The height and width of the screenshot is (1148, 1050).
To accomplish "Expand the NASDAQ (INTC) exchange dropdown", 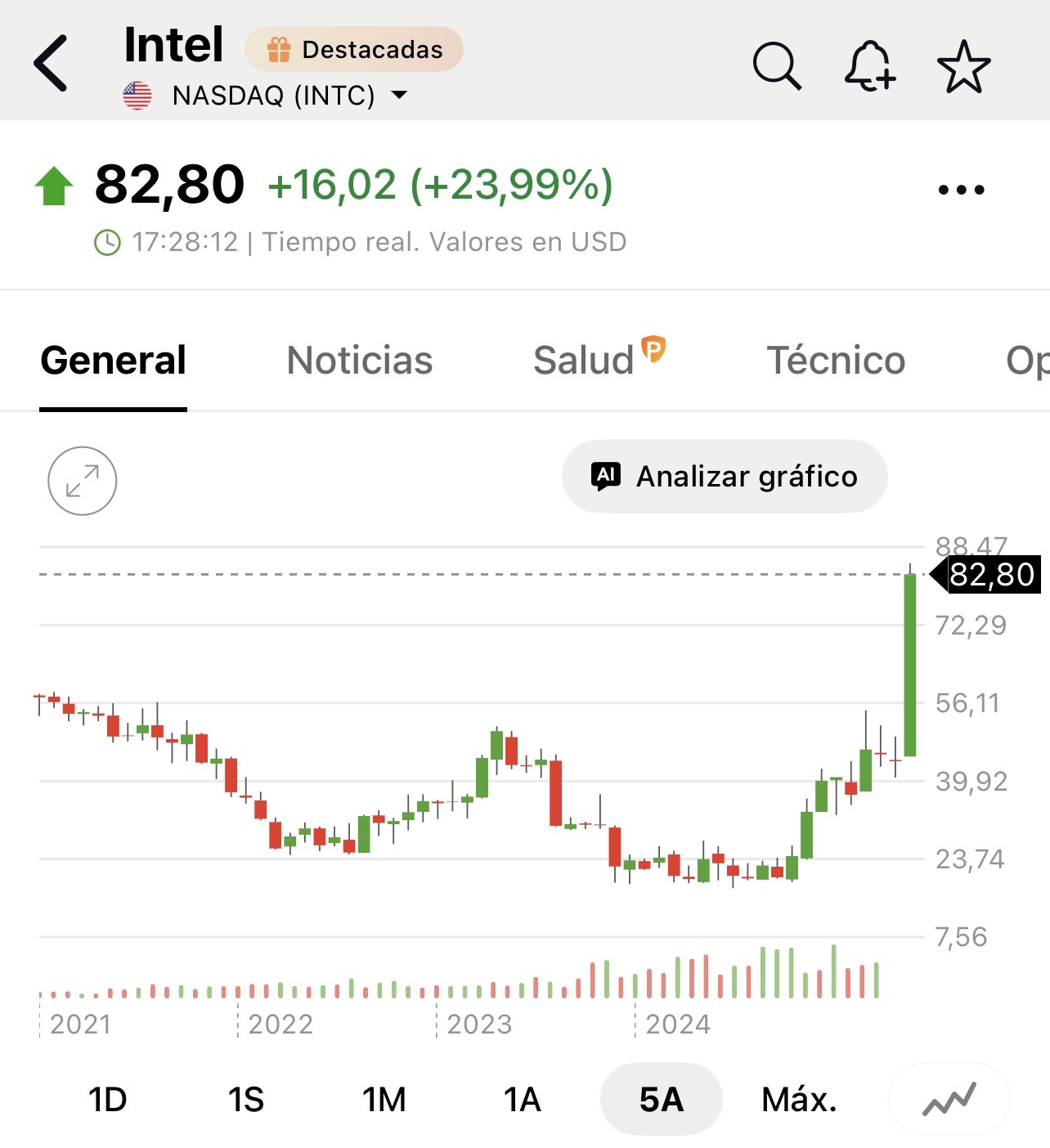I will tap(399, 95).
